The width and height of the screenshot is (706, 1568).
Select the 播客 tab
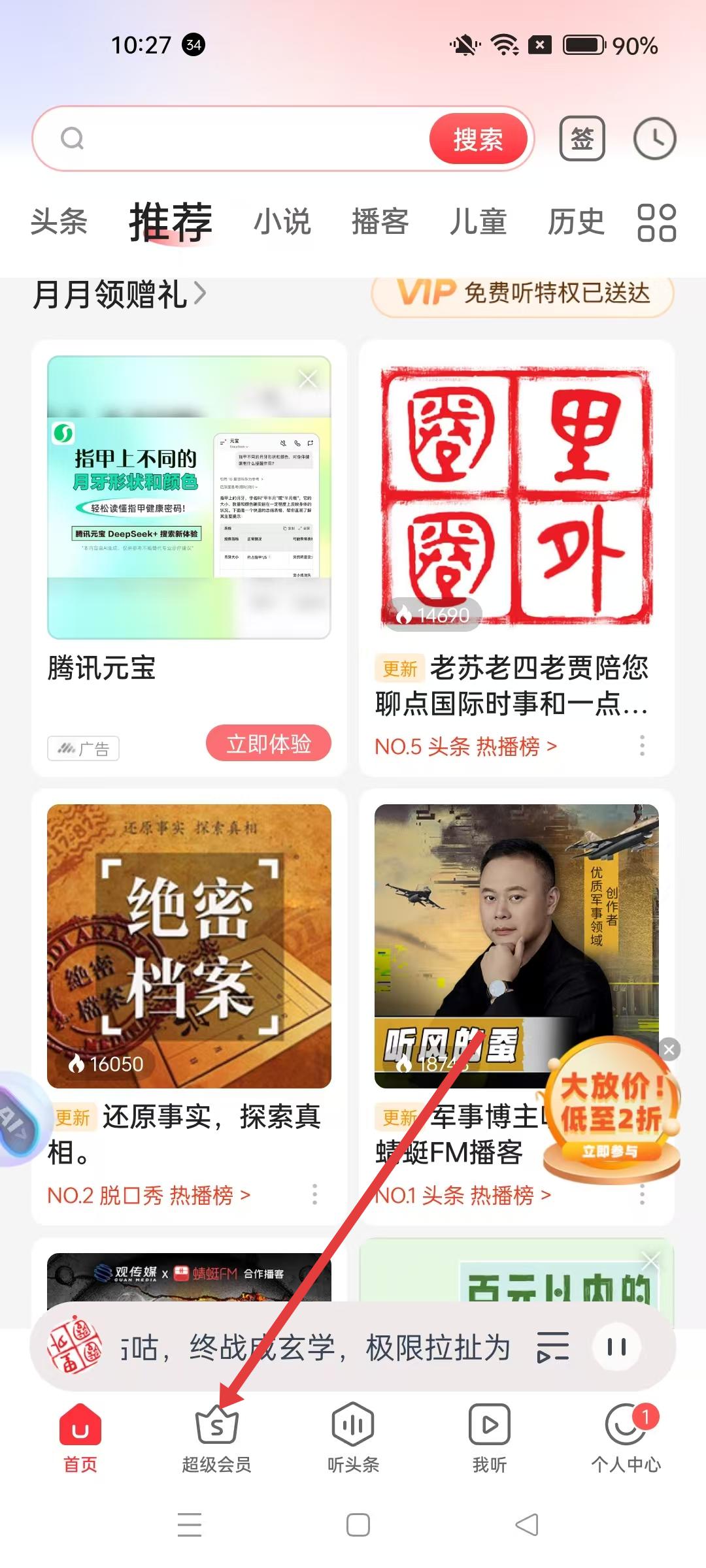point(380,221)
